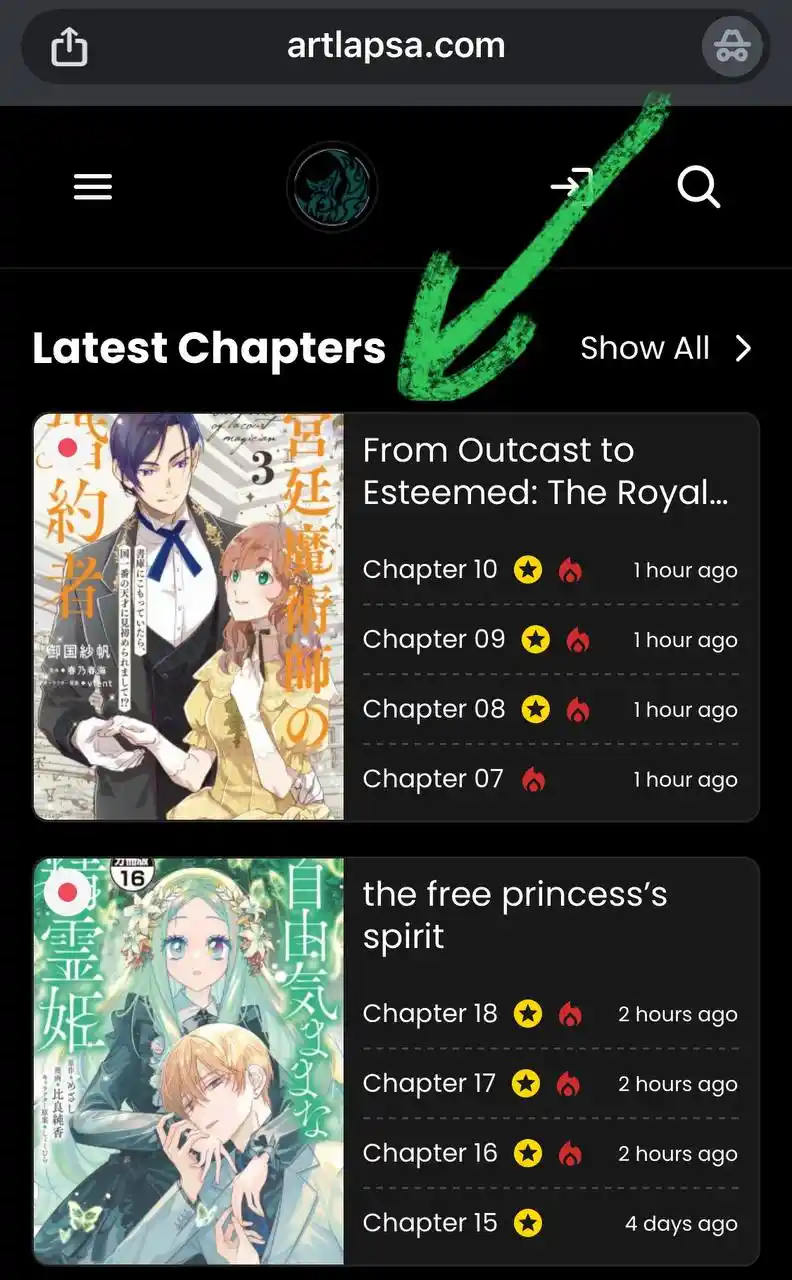The height and width of the screenshot is (1280, 792).
Task: Open Chapter 15 from 4 days ago
Action: [550, 1223]
